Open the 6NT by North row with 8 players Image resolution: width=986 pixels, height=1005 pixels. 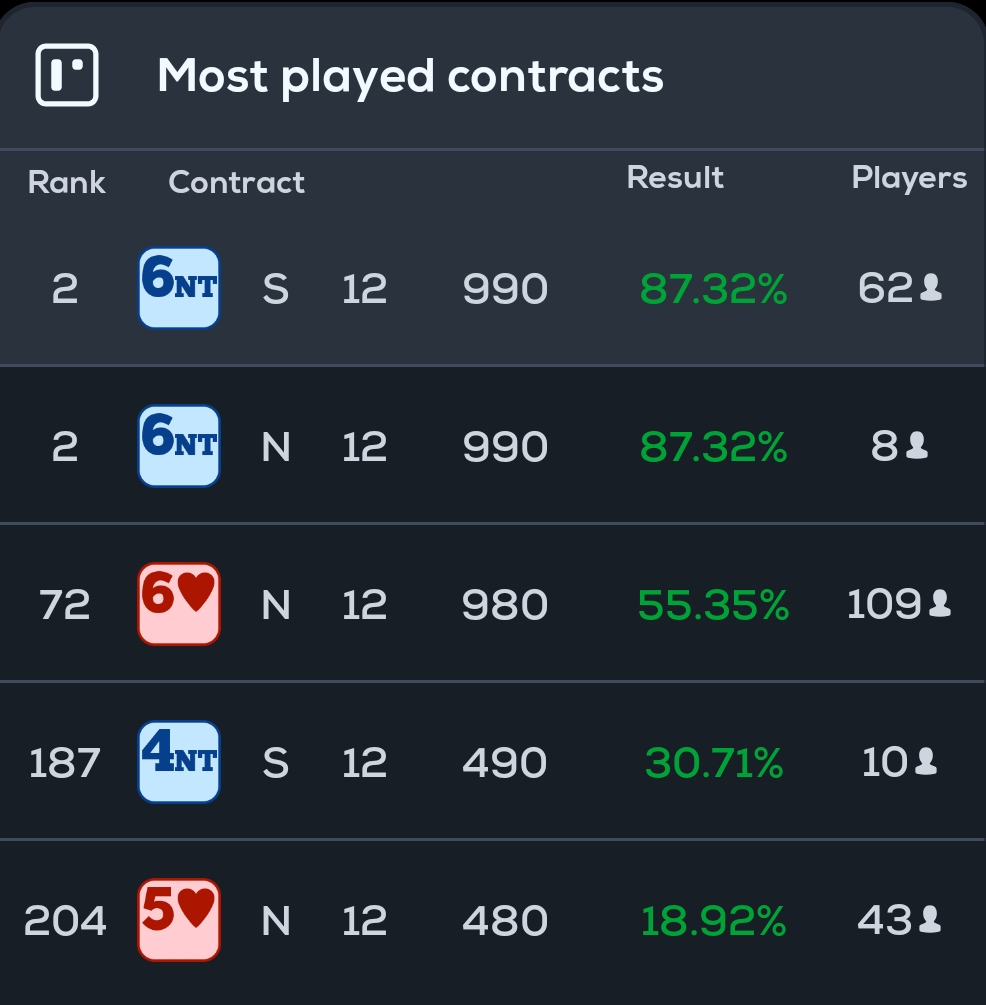coord(493,446)
